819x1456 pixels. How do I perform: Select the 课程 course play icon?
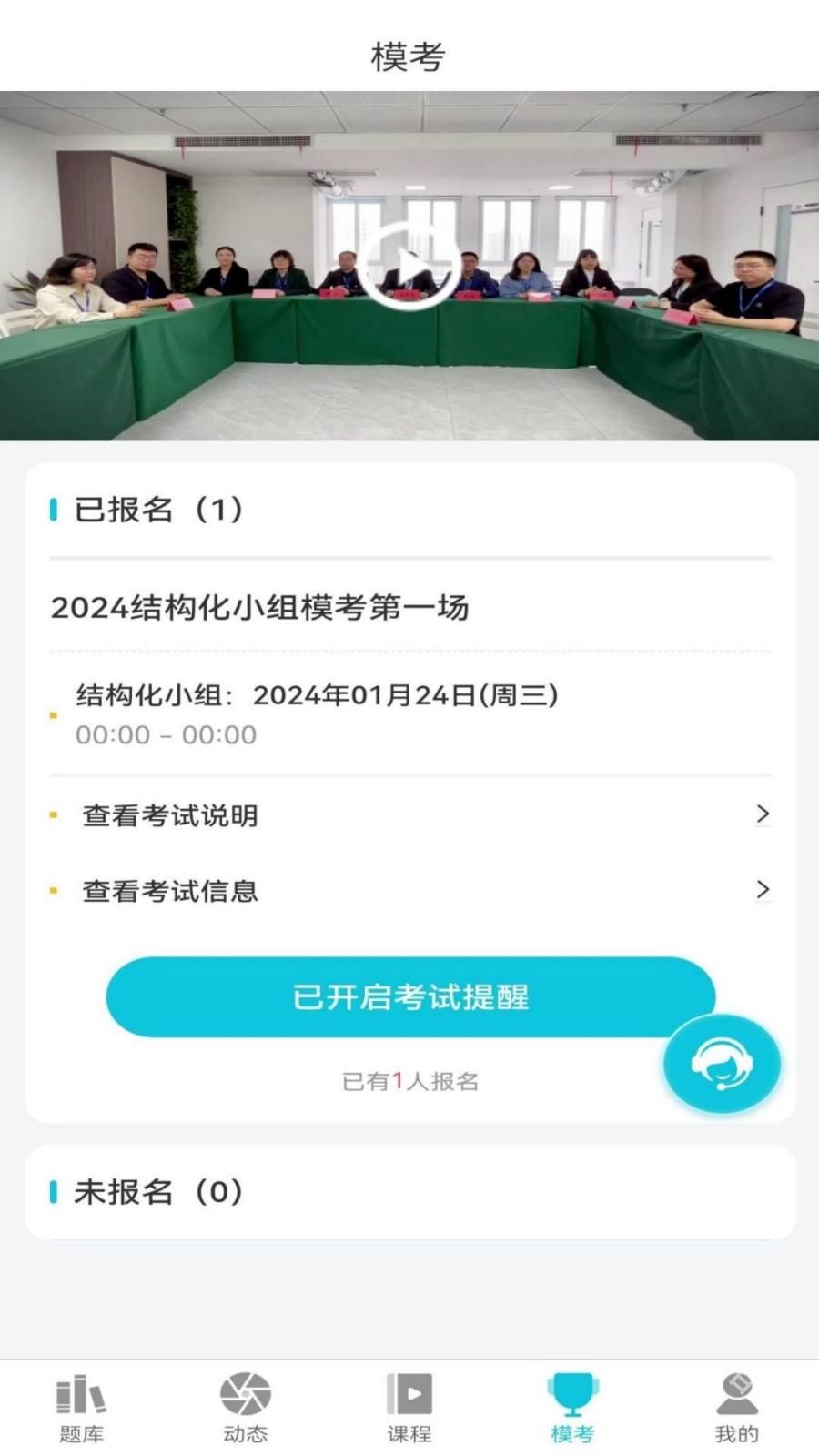pos(408,1397)
